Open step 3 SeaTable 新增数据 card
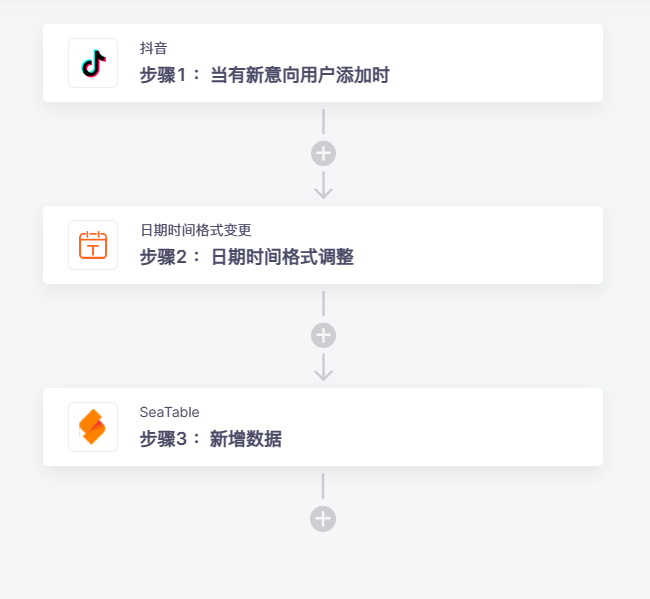Image resolution: width=650 pixels, height=599 pixels. pos(322,427)
